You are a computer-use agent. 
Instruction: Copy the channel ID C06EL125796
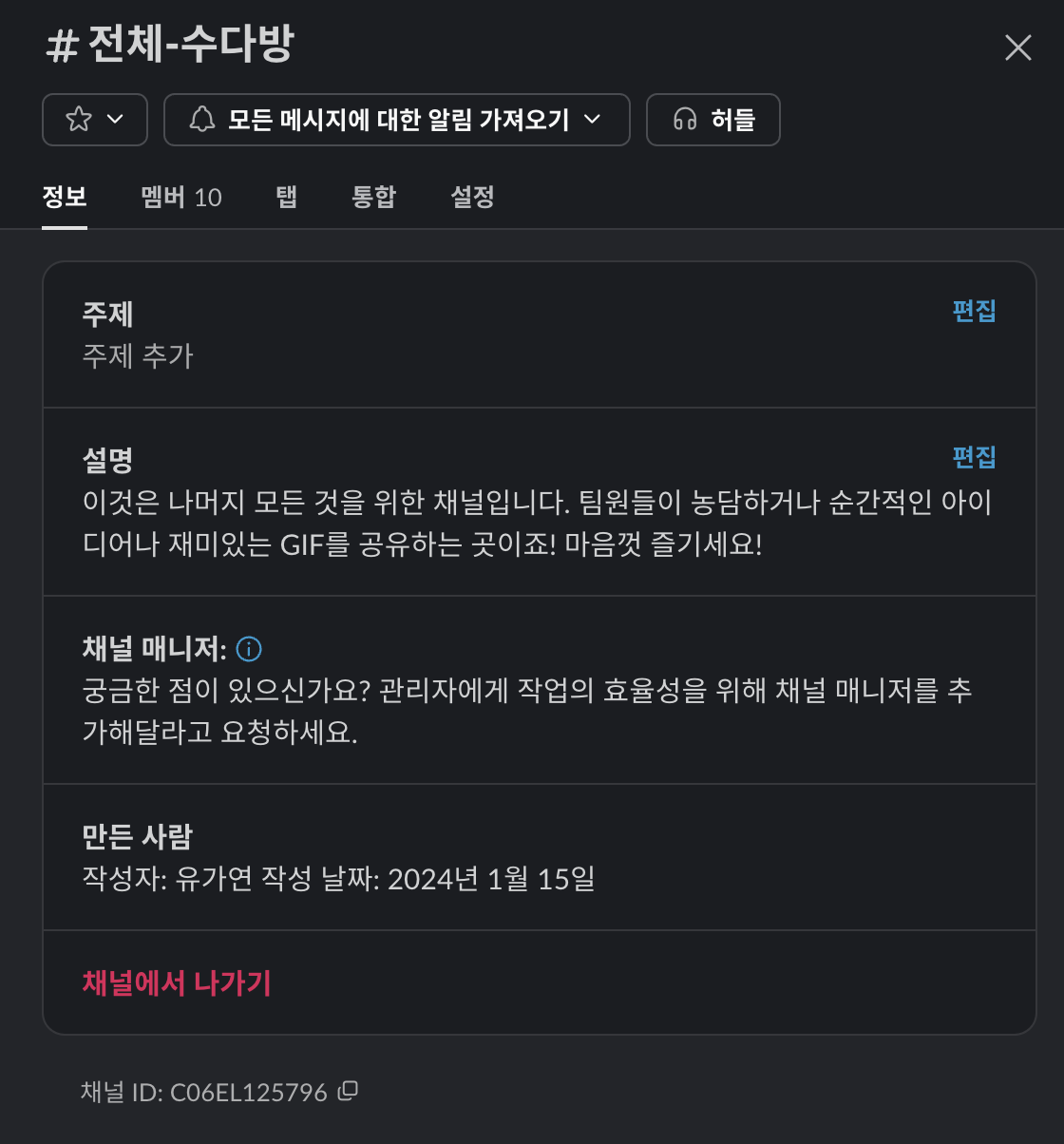(x=349, y=1091)
